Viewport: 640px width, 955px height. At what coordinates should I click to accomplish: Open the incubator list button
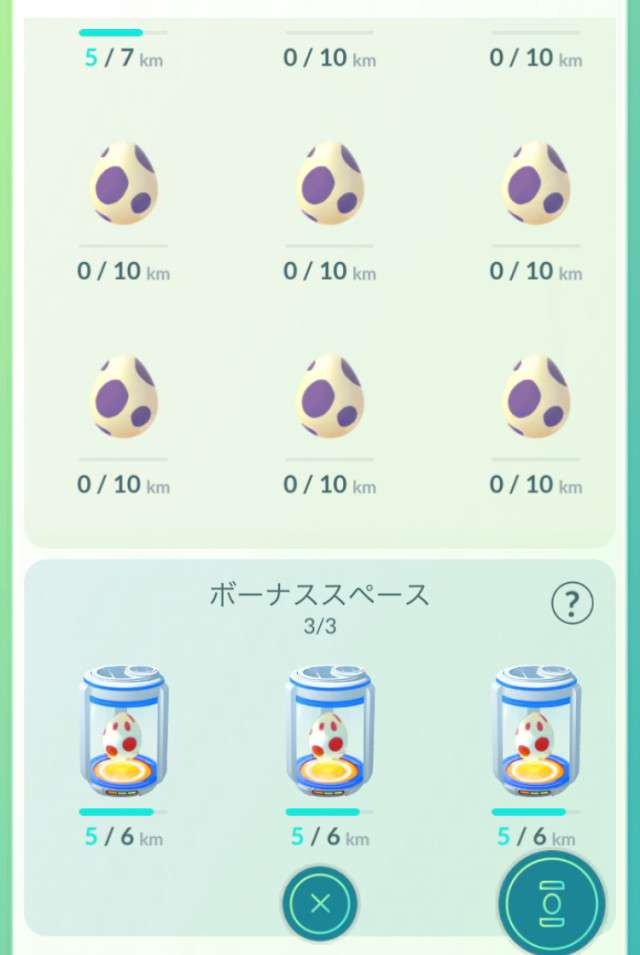[x=551, y=905]
